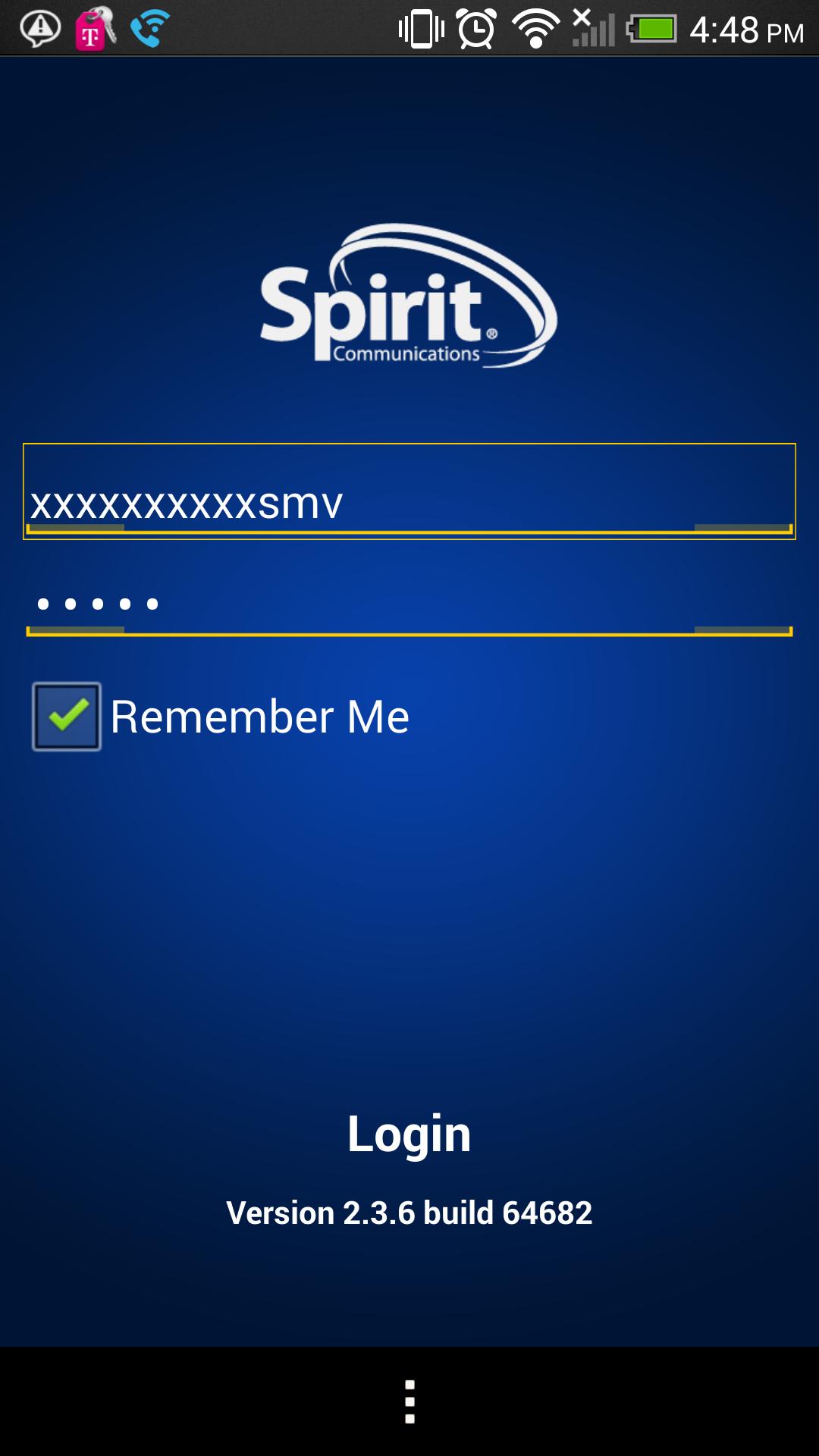Tap the Login button
Screen dimensions: 819x1456
coord(409,1134)
